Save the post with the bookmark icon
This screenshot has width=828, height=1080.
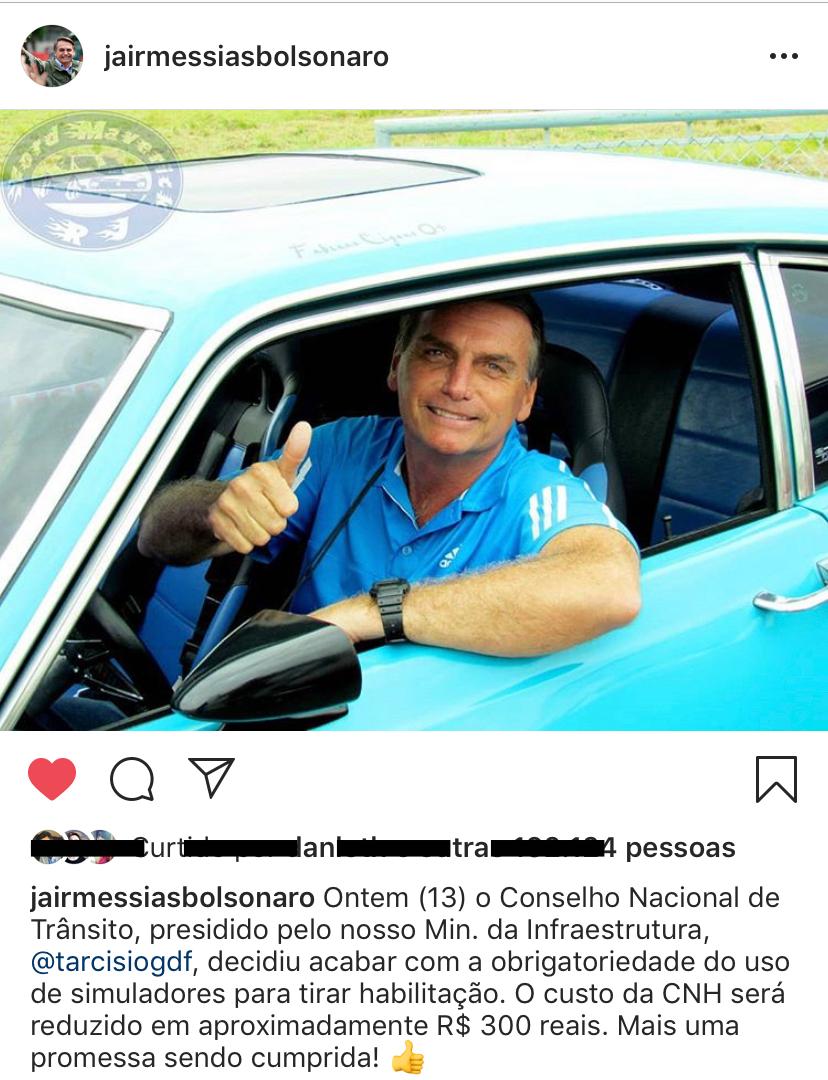click(x=776, y=779)
